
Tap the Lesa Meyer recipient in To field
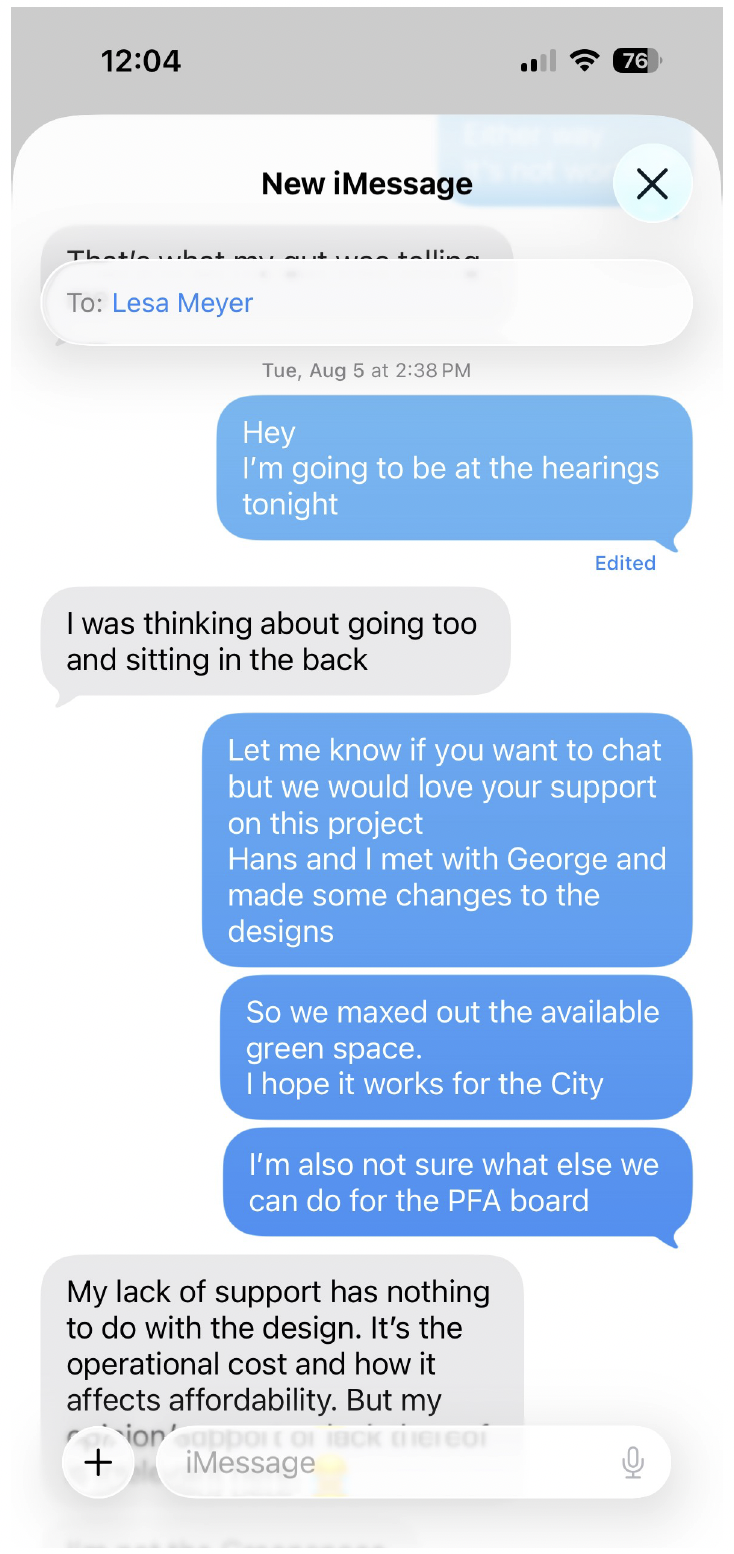click(182, 303)
